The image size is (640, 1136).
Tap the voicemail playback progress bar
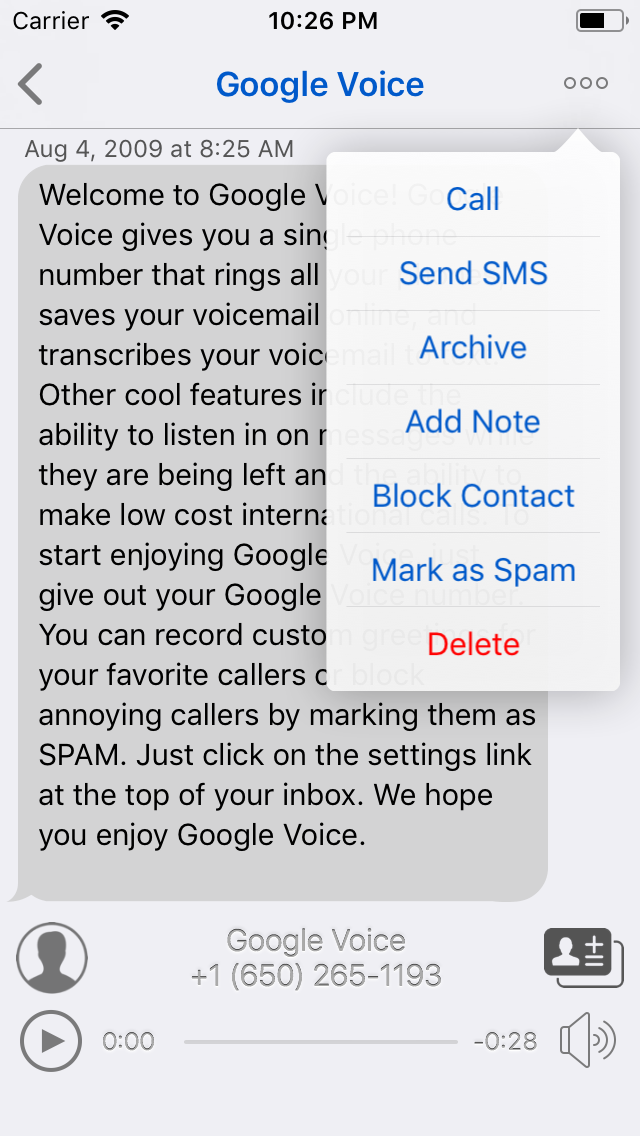[320, 1042]
